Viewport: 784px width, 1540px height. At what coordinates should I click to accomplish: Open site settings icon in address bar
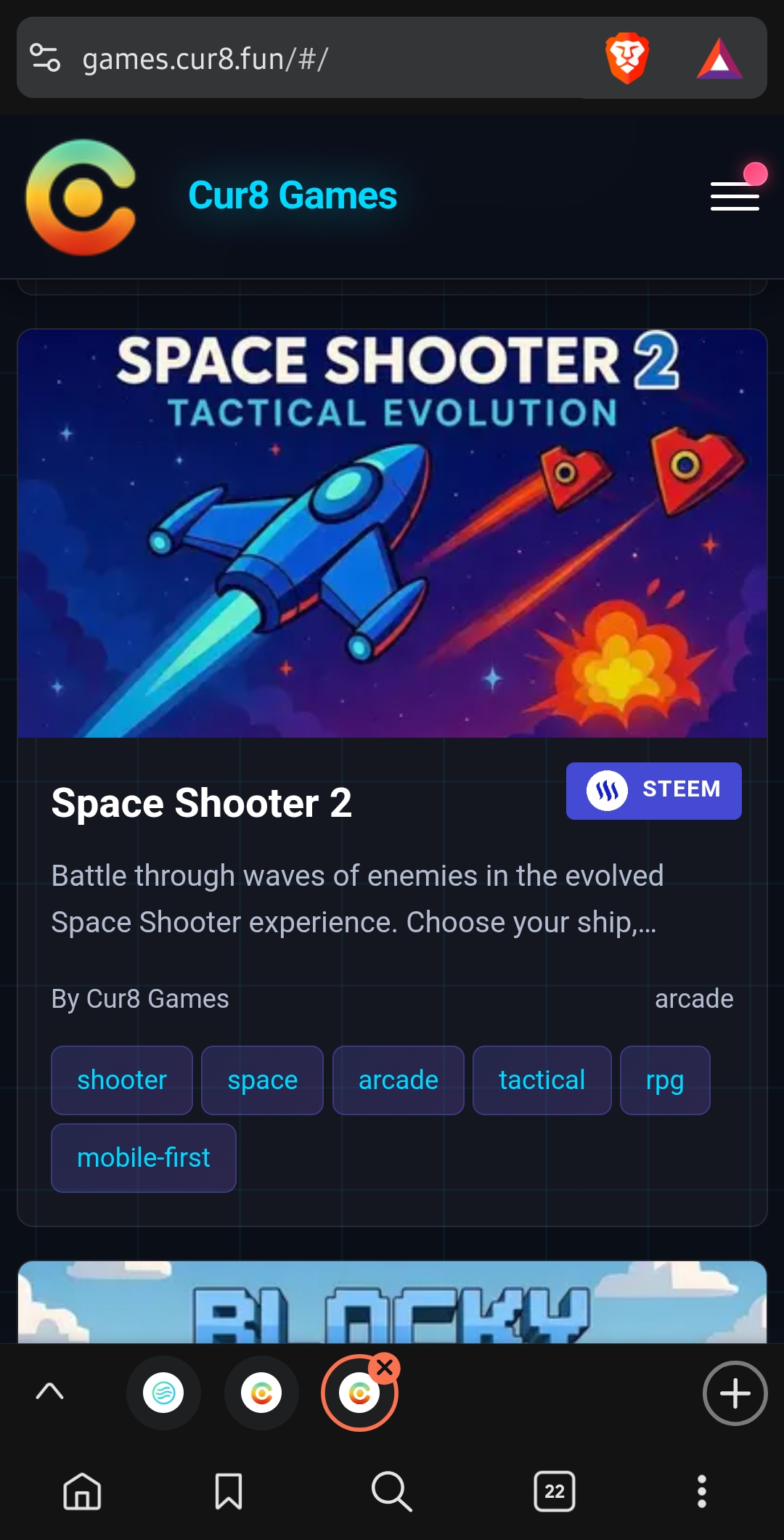point(45,58)
